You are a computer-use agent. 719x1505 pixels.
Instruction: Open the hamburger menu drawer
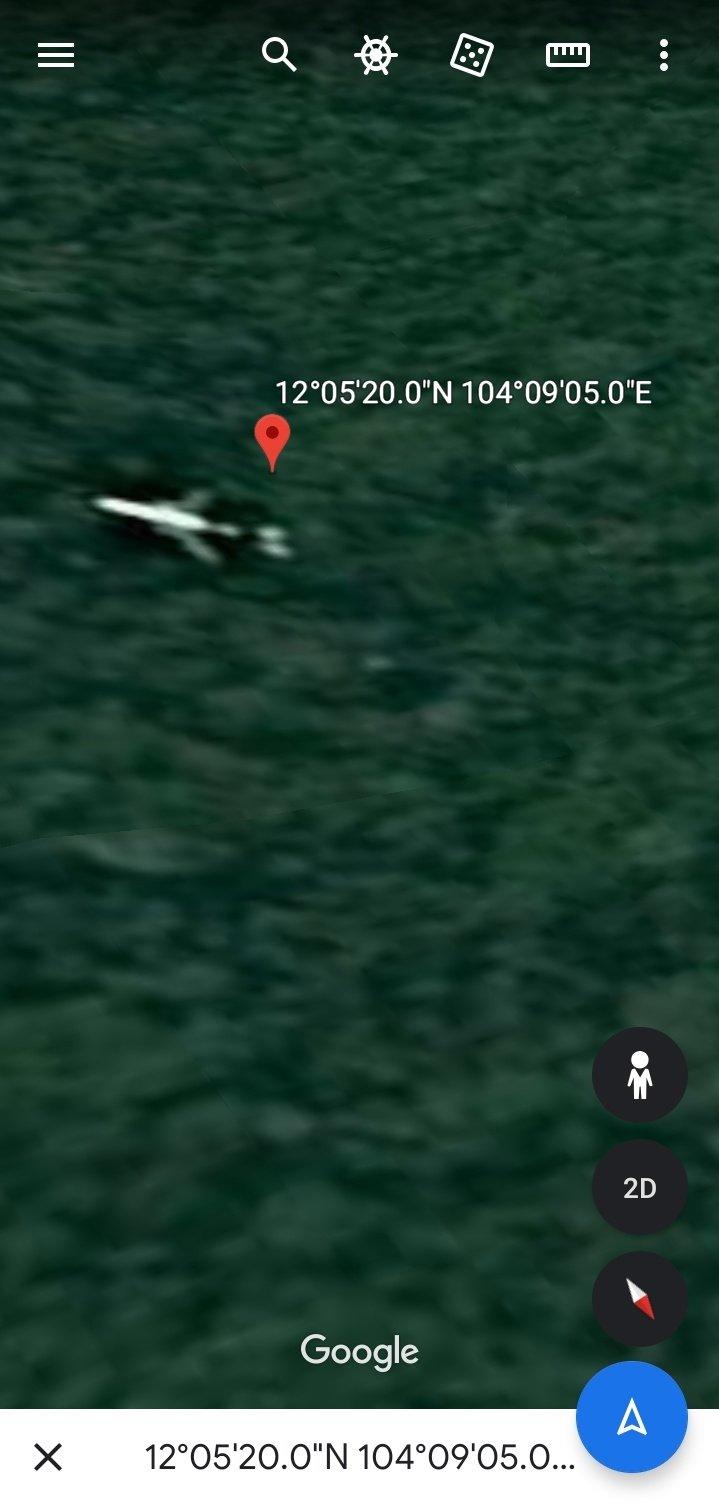[x=56, y=55]
